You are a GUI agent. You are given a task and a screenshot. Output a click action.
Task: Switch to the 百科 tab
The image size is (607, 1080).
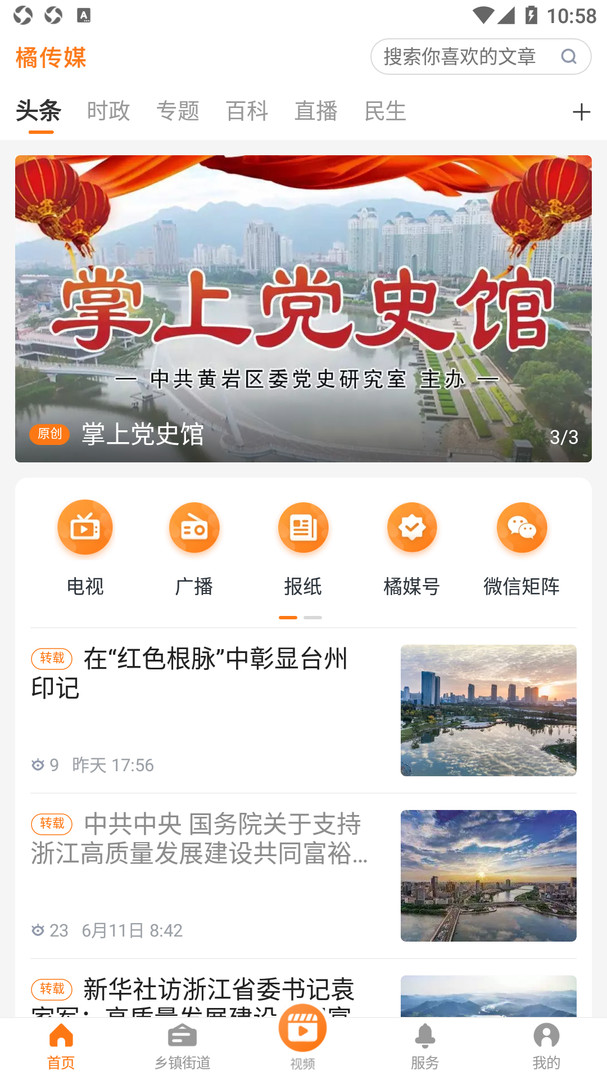coord(247,111)
